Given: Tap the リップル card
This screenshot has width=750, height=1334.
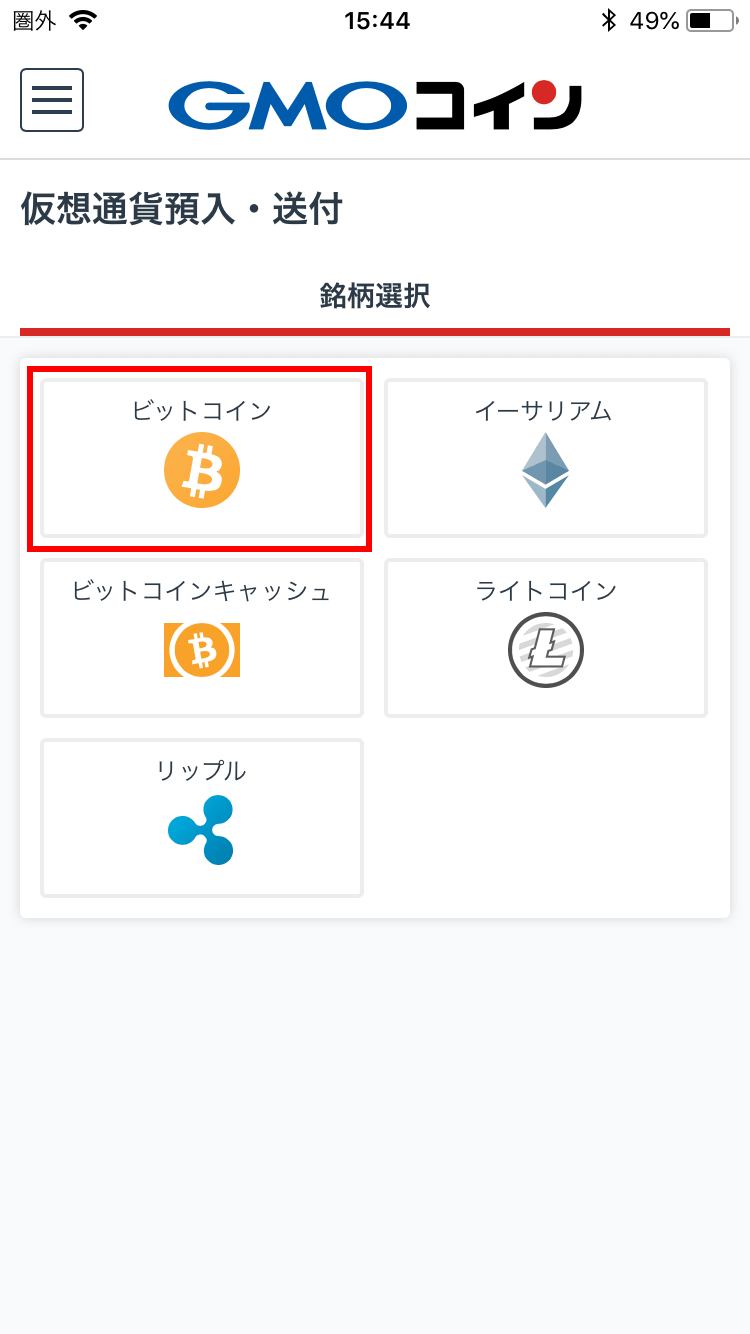Looking at the screenshot, I should (x=202, y=818).
